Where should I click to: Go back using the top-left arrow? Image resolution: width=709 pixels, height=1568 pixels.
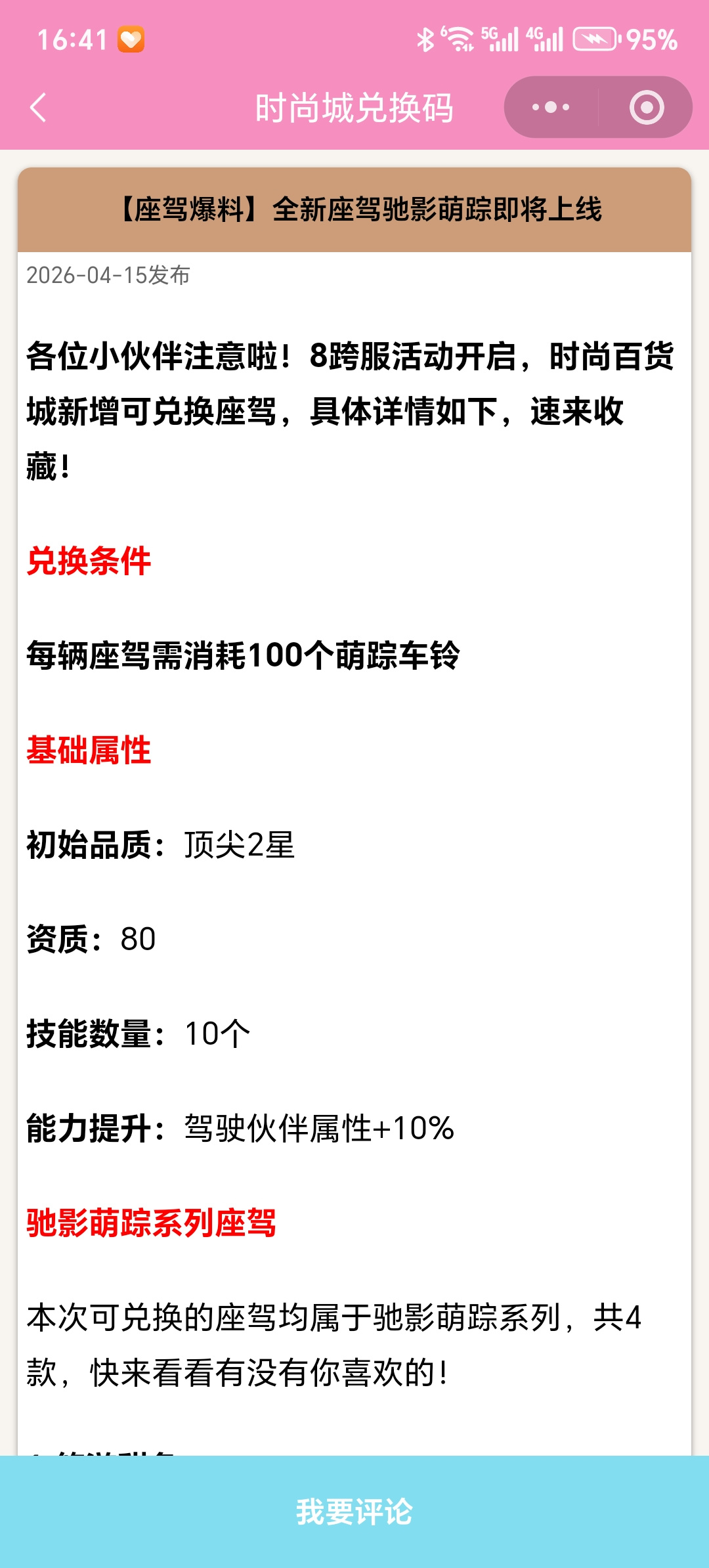point(38,107)
